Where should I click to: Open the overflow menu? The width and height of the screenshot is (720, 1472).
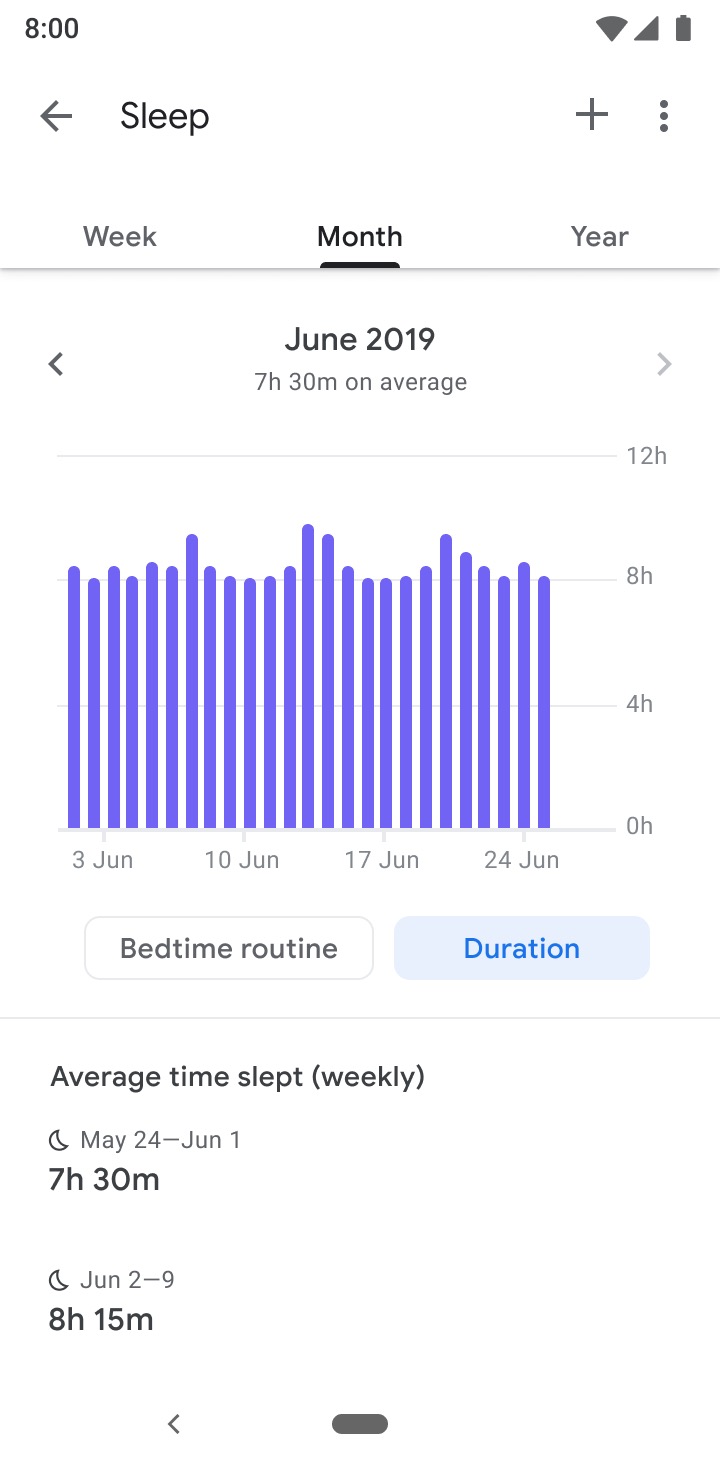click(664, 116)
